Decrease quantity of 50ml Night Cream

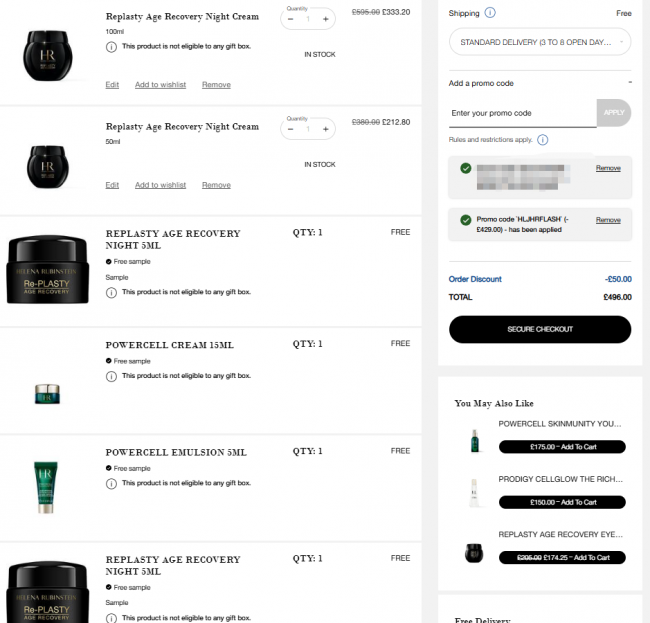pos(290,129)
